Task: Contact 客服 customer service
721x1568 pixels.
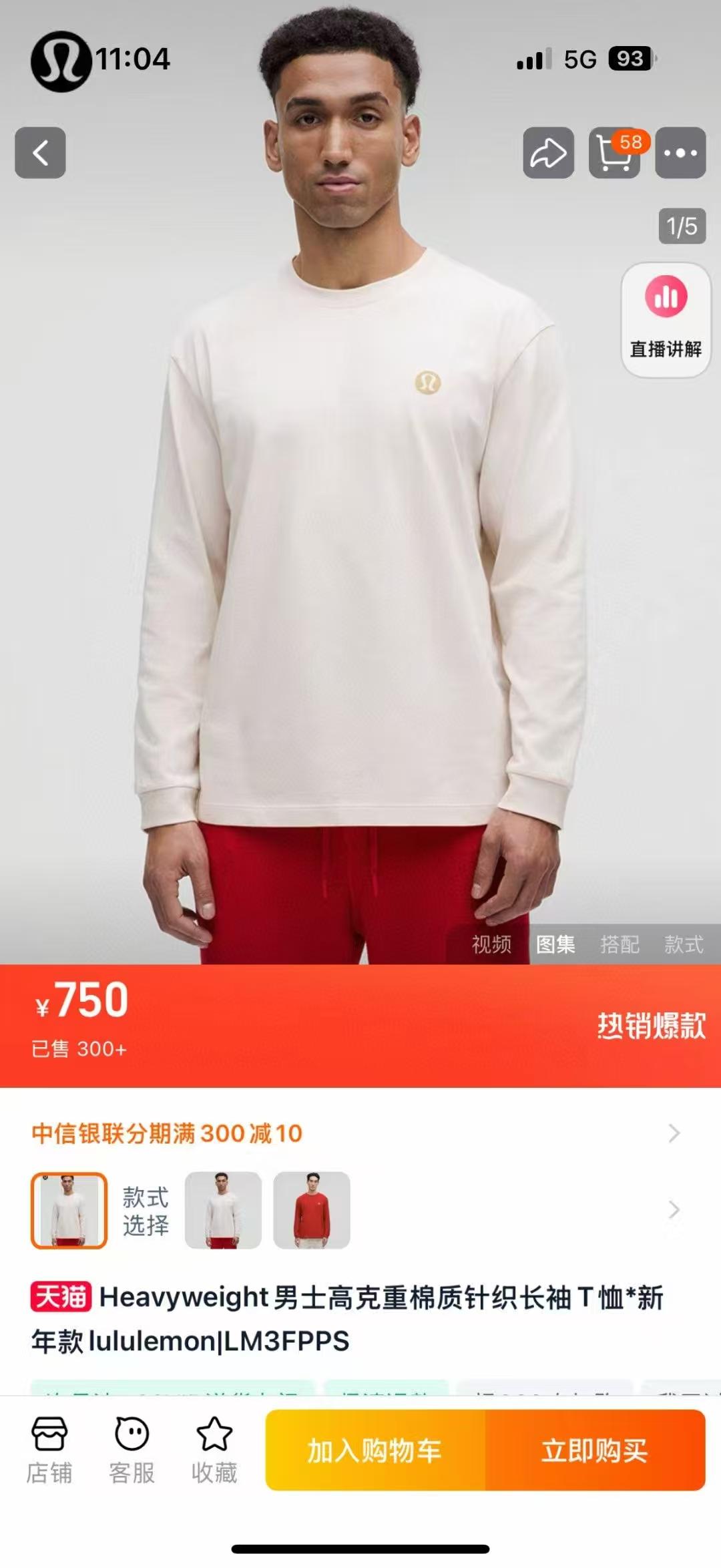Action: [132, 1449]
